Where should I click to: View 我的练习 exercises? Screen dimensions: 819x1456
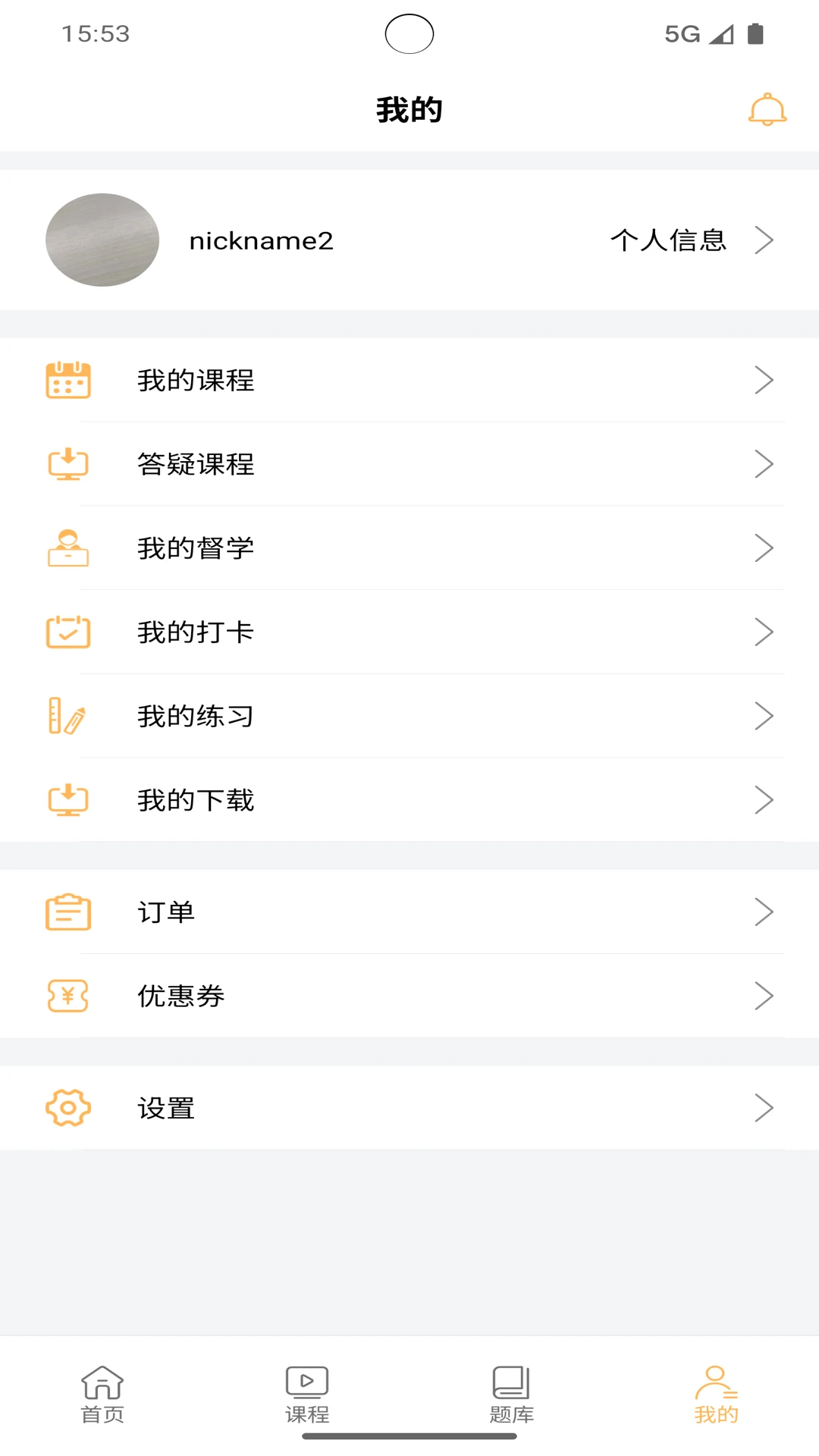point(409,716)
